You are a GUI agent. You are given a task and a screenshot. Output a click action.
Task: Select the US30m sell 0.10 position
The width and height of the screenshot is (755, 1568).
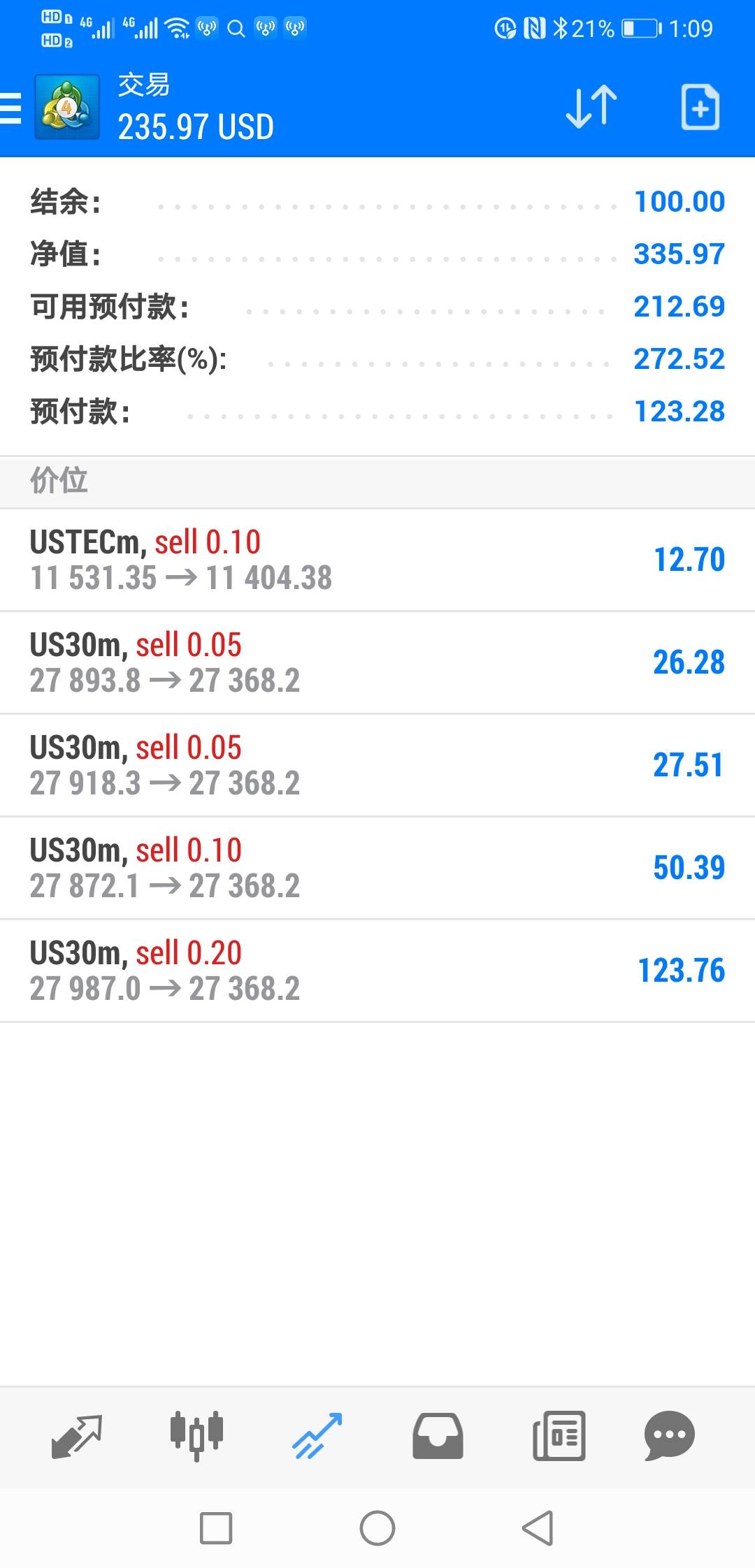click(377, 868)
